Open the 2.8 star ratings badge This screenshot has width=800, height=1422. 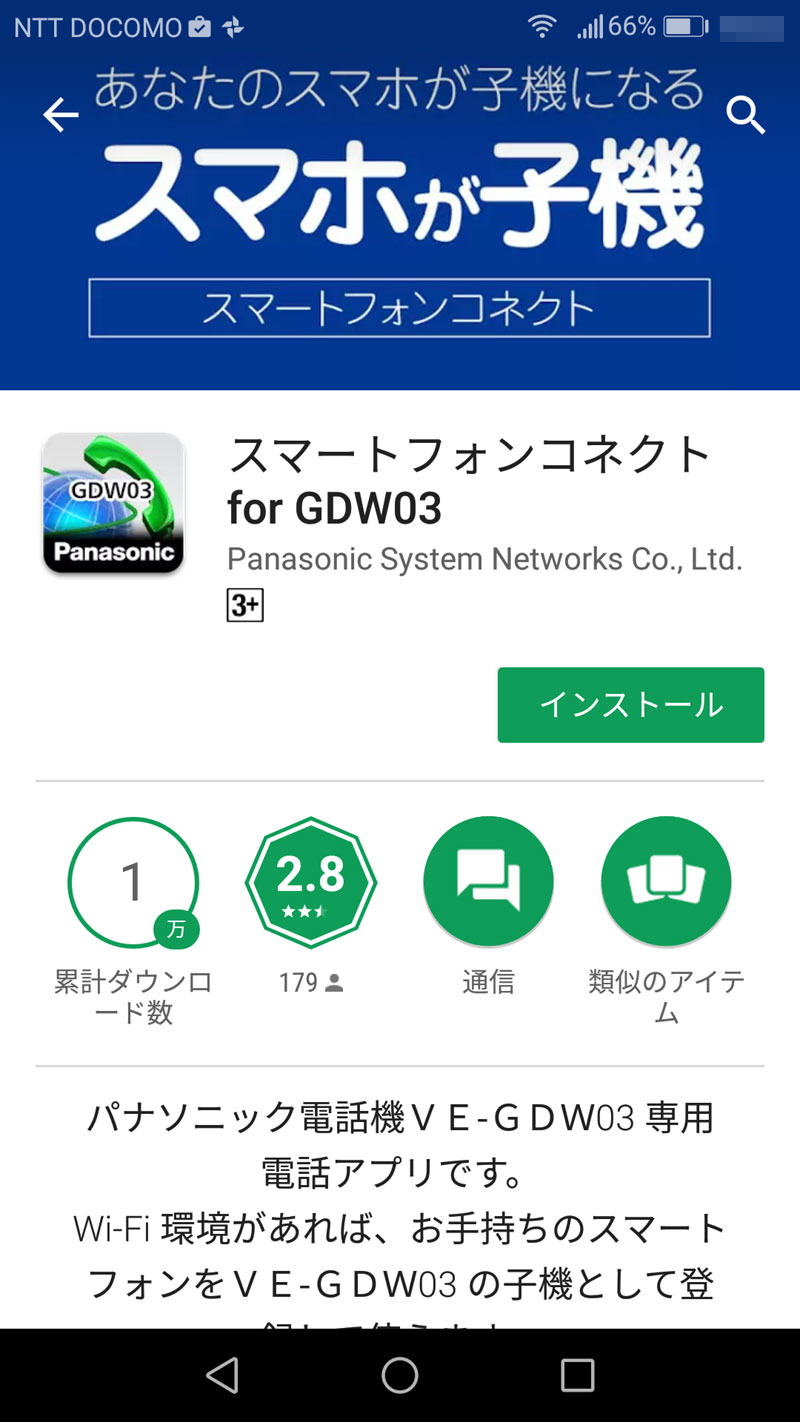click(x=310, y=882)
